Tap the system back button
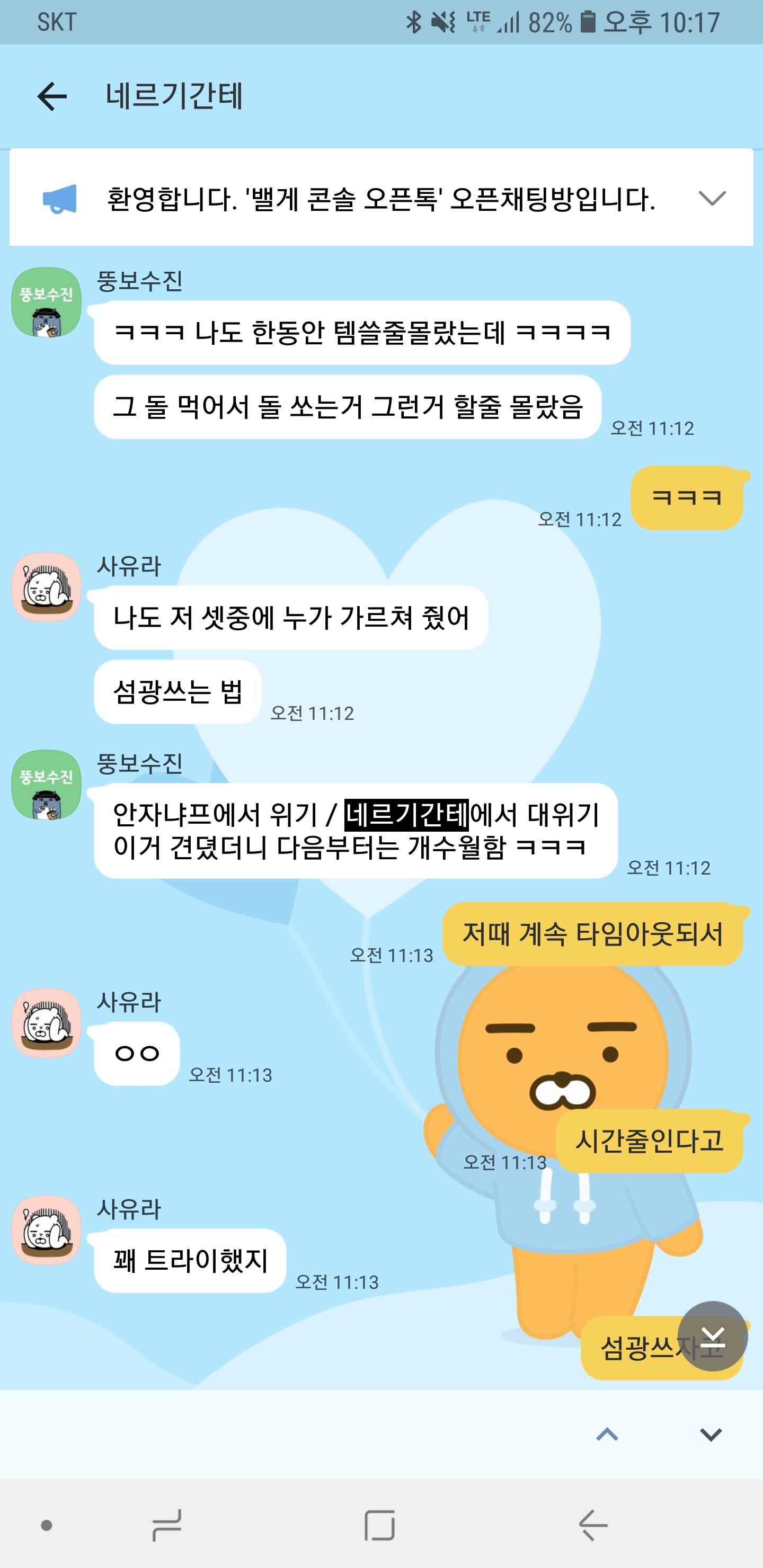763x1568 pixels. tap(592, 1525)
